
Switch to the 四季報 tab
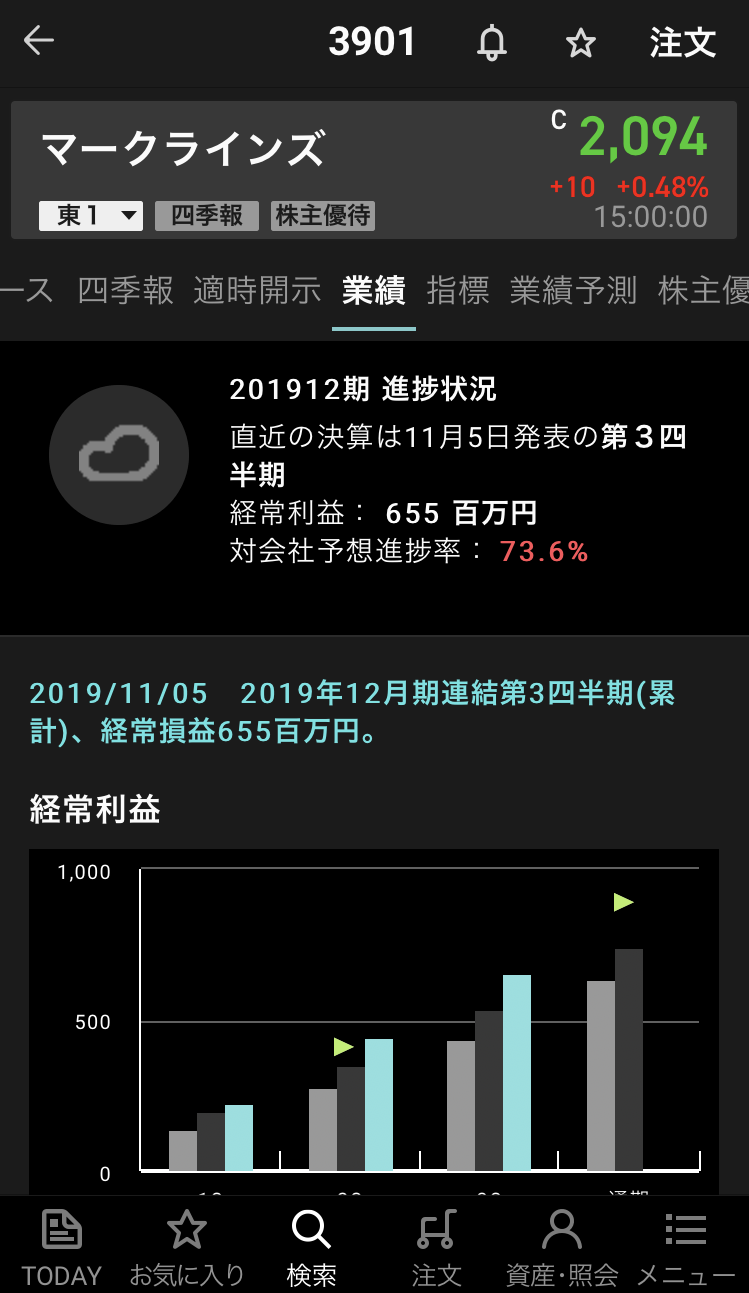click(x=126, y=291)
